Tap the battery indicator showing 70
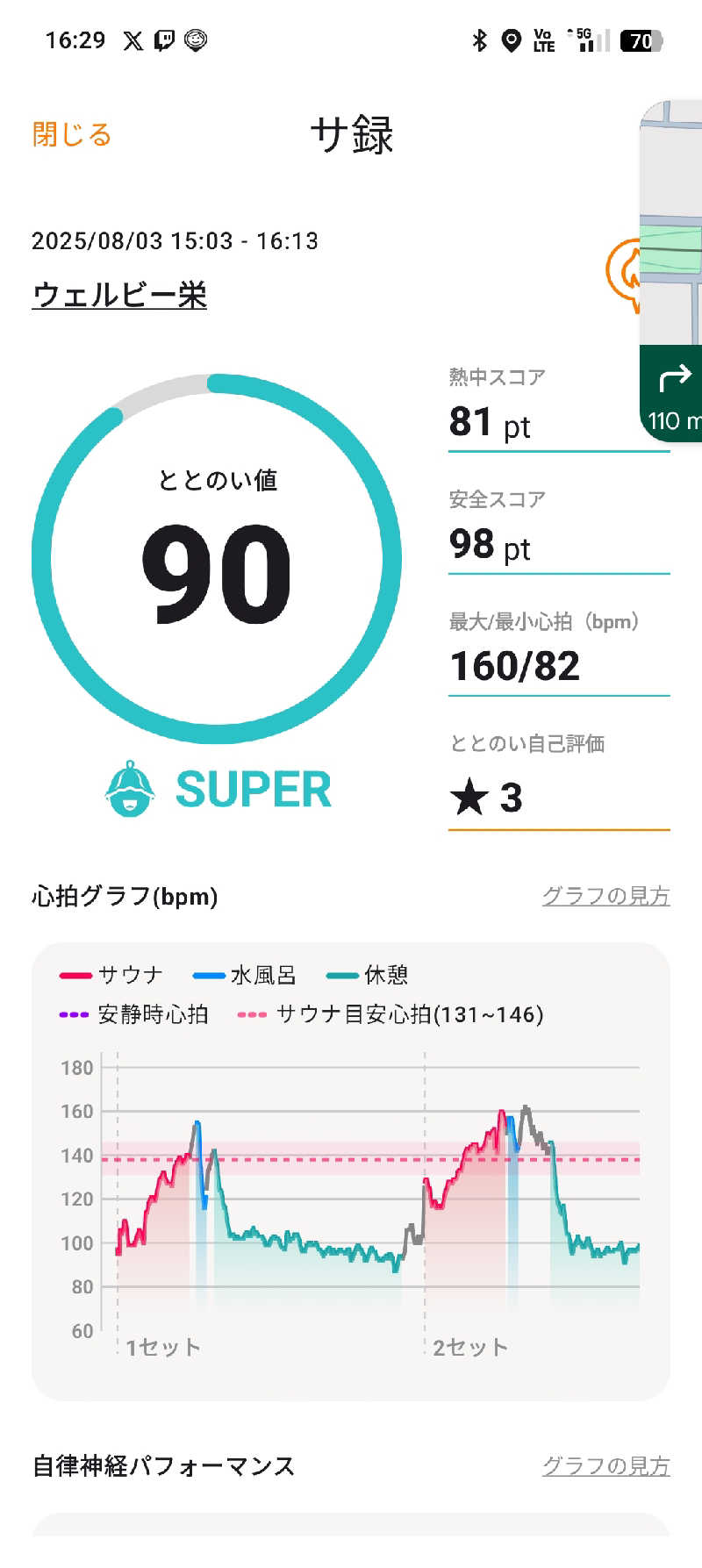Screen dimensions: 702x1568 point(640,40)
